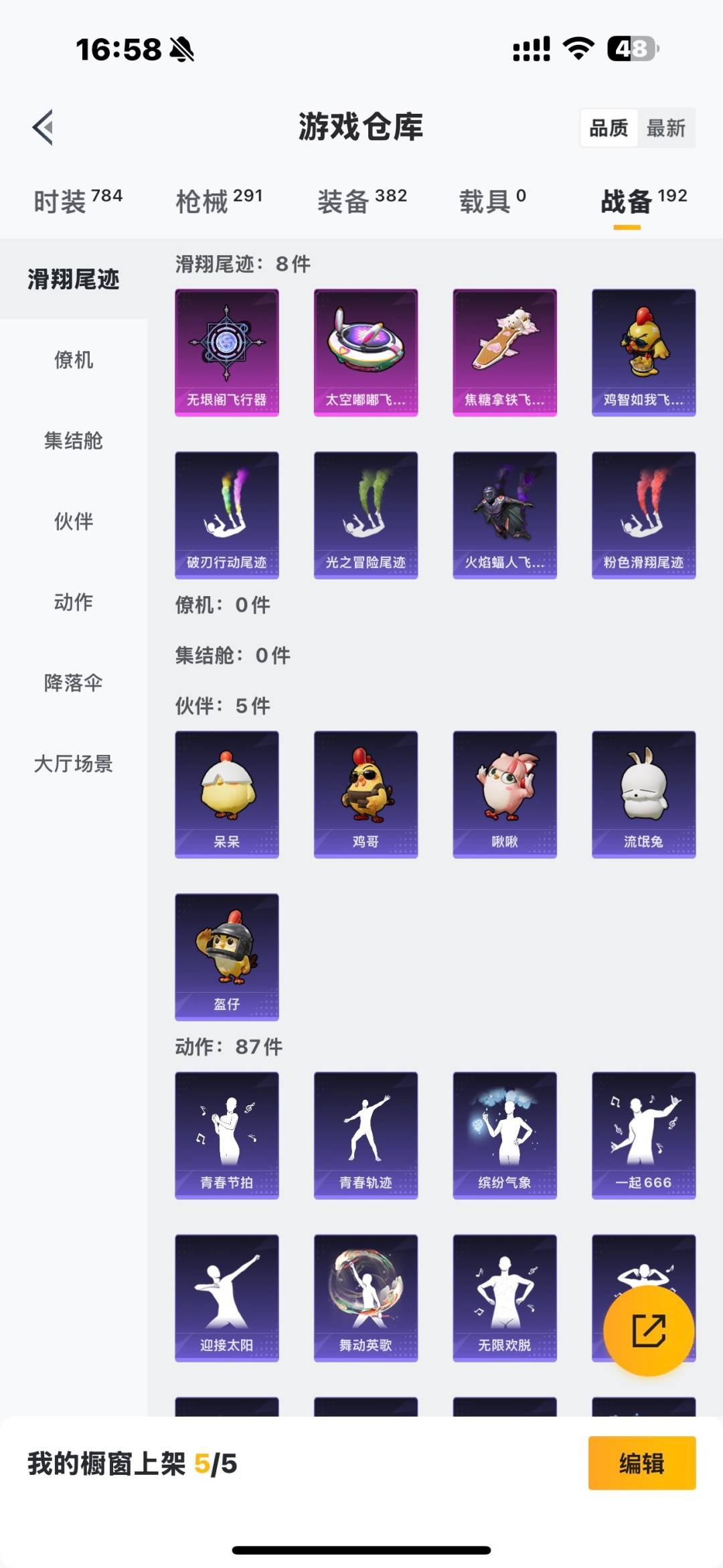Select the 呆呆 companion pet
723x1568 pixels.
click(x=226, y=794)
